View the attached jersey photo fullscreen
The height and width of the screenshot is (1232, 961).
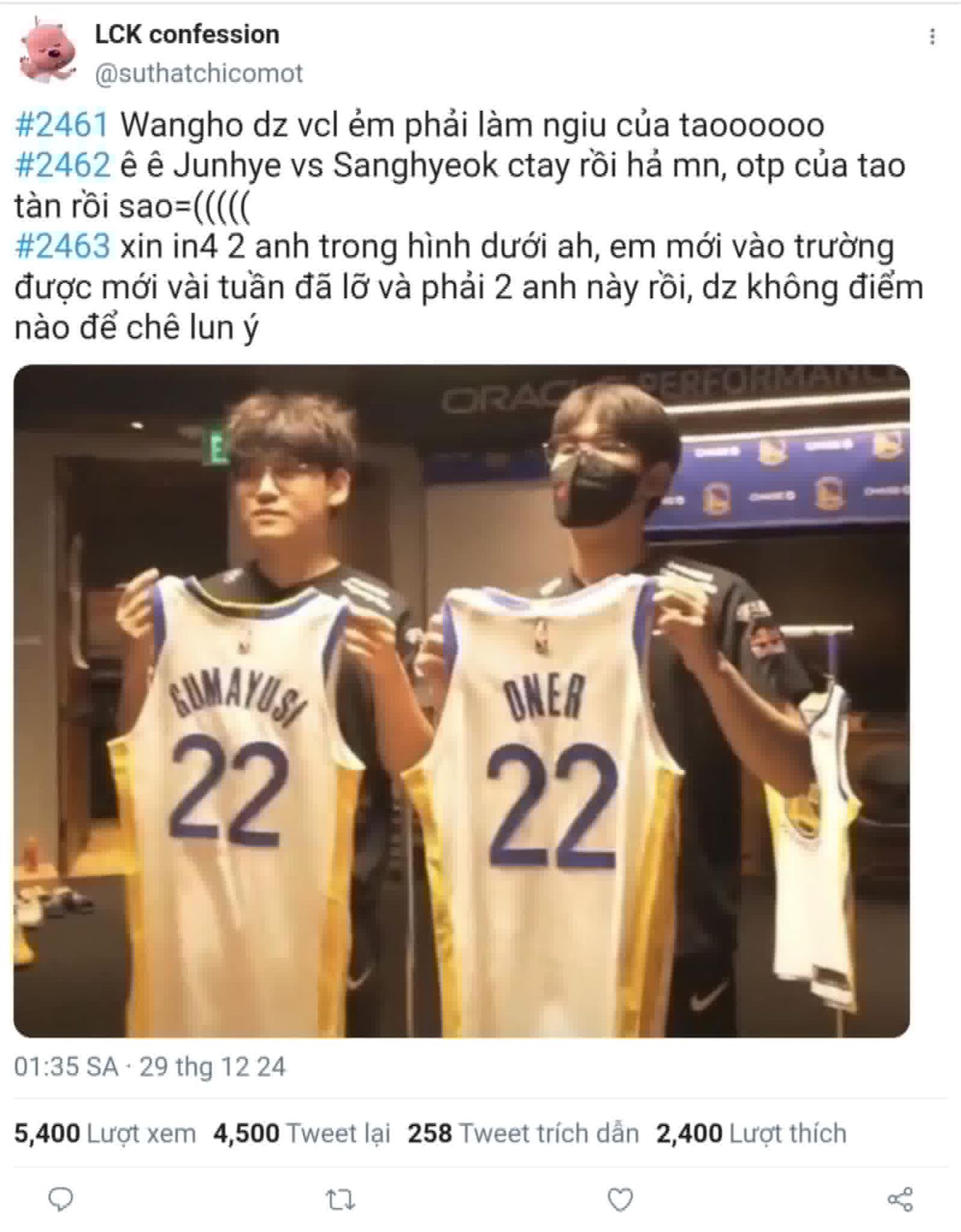[x=461, y=701]
